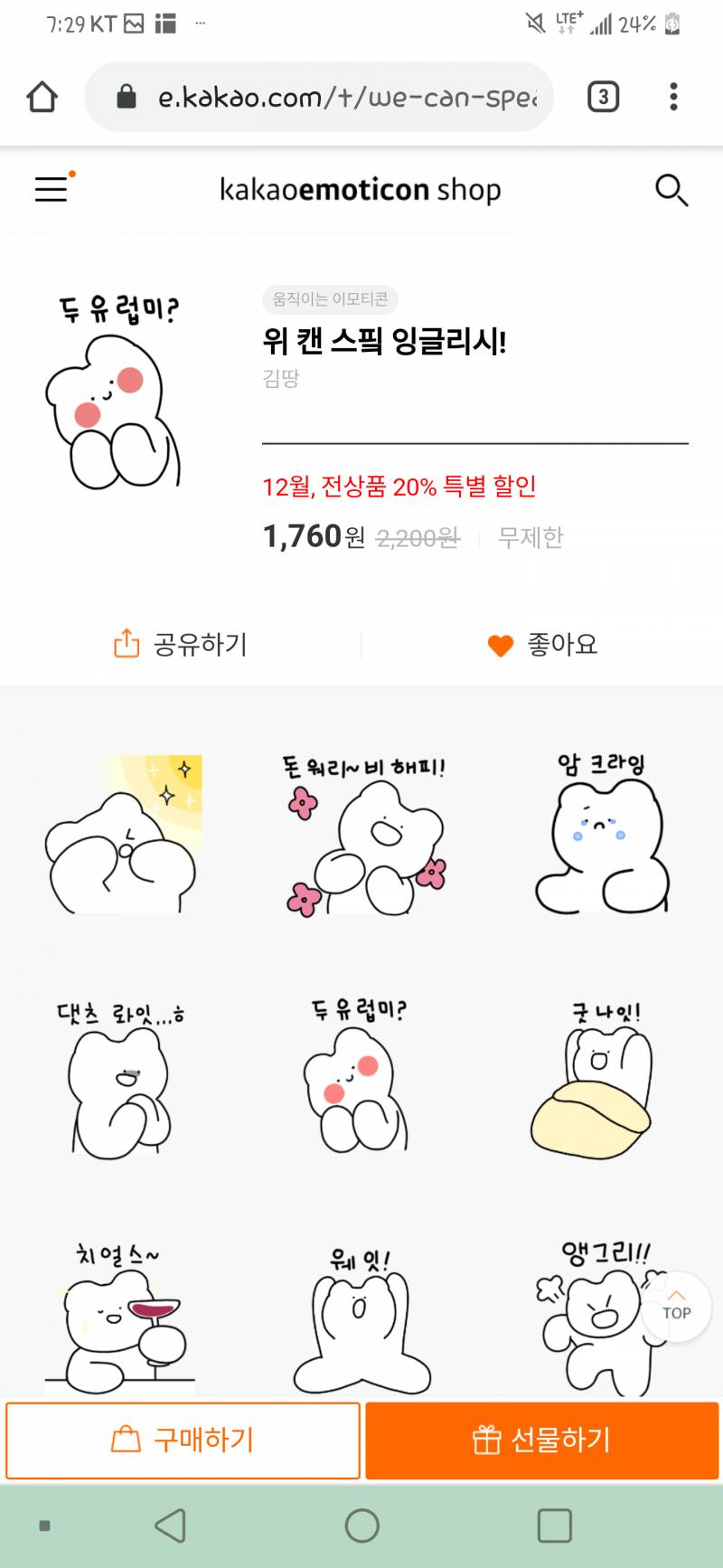Open the search in kakaoemoticon shop
This screenshot has width=723, height=1568.
pyautogui.click(x=671, y=190)
